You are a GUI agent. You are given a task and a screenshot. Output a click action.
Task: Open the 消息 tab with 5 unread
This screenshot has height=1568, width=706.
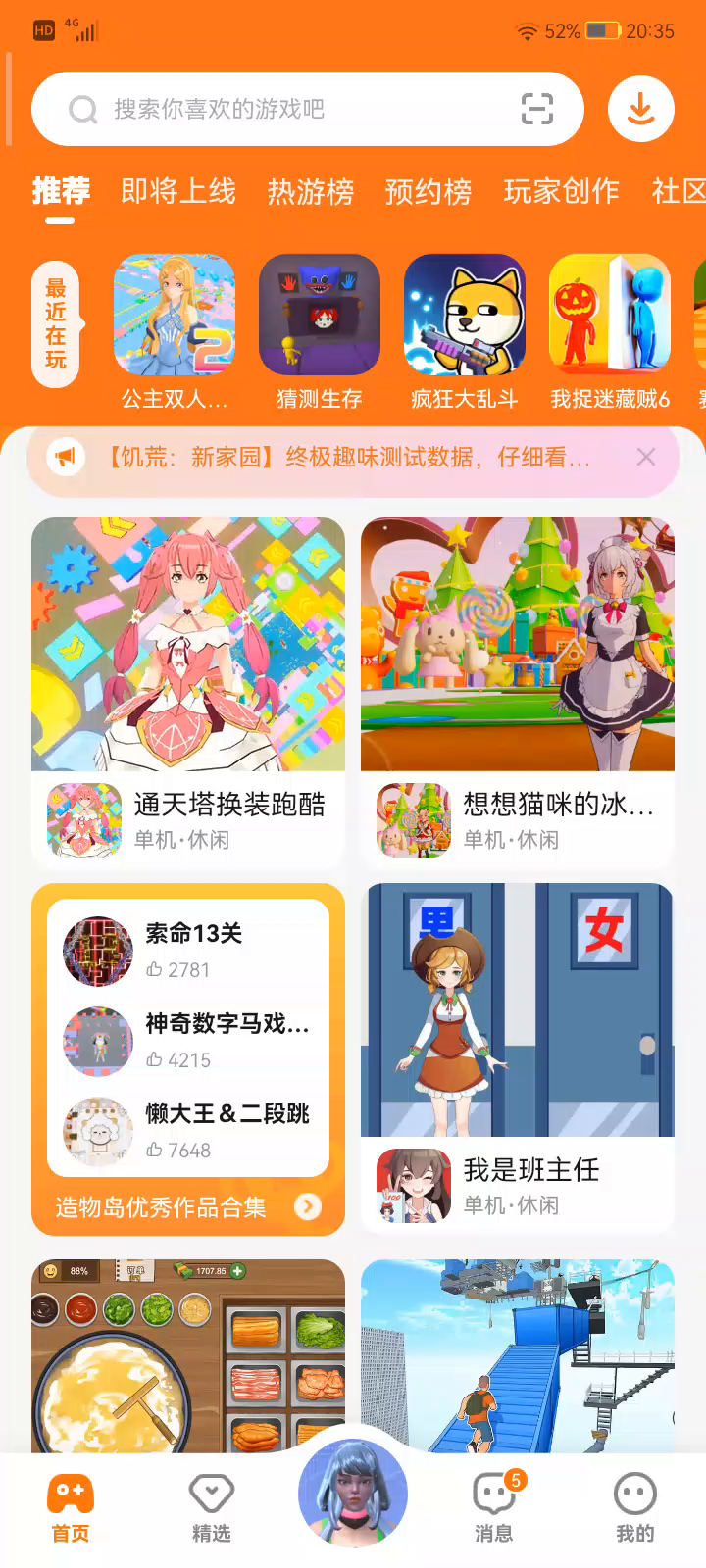point(494,1507)
